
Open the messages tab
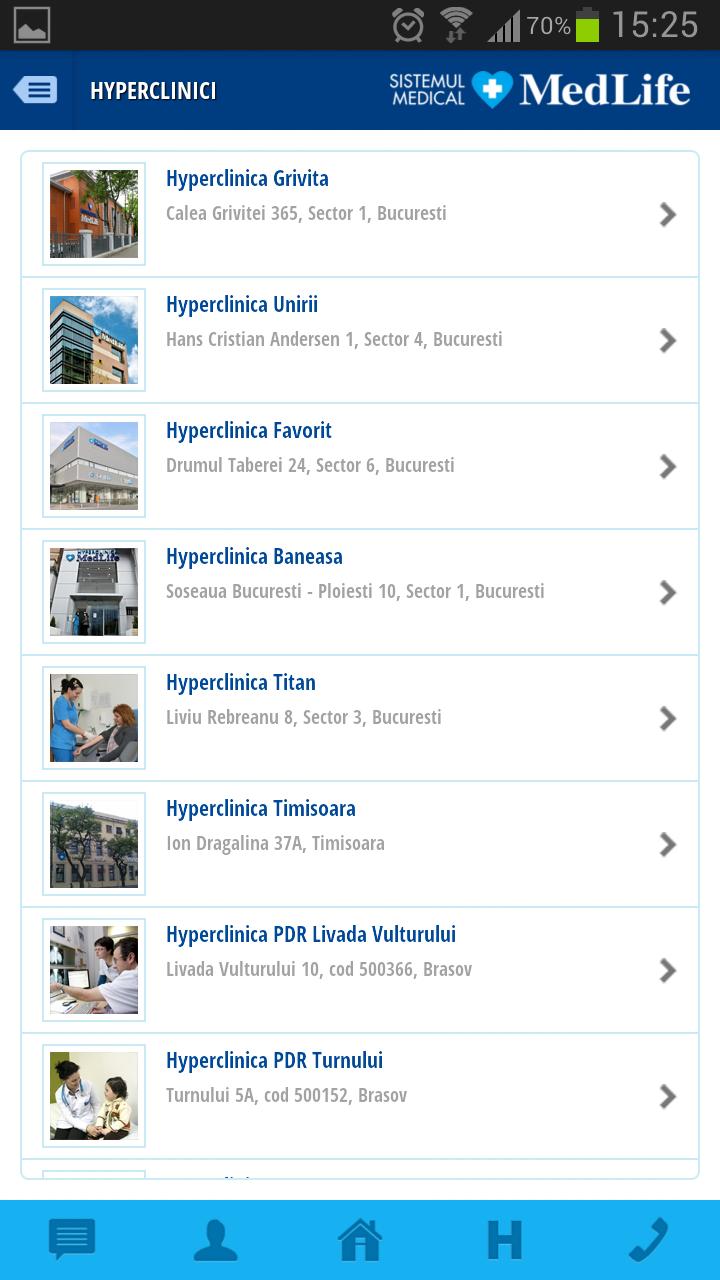pyautogui.click(x=72, y=1240)
